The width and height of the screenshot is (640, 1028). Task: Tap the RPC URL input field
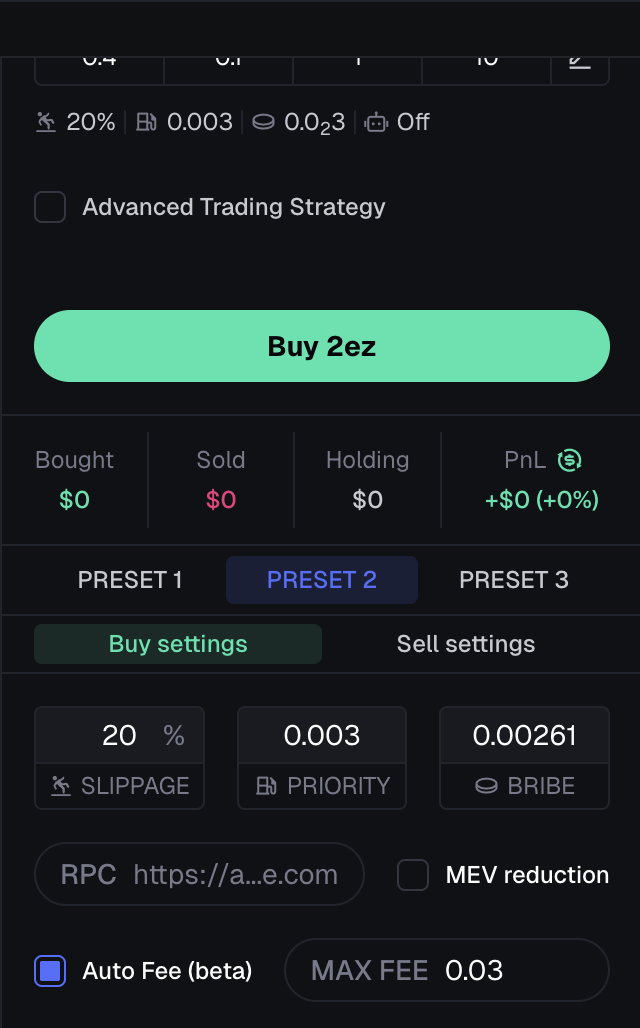coord(235,875)
